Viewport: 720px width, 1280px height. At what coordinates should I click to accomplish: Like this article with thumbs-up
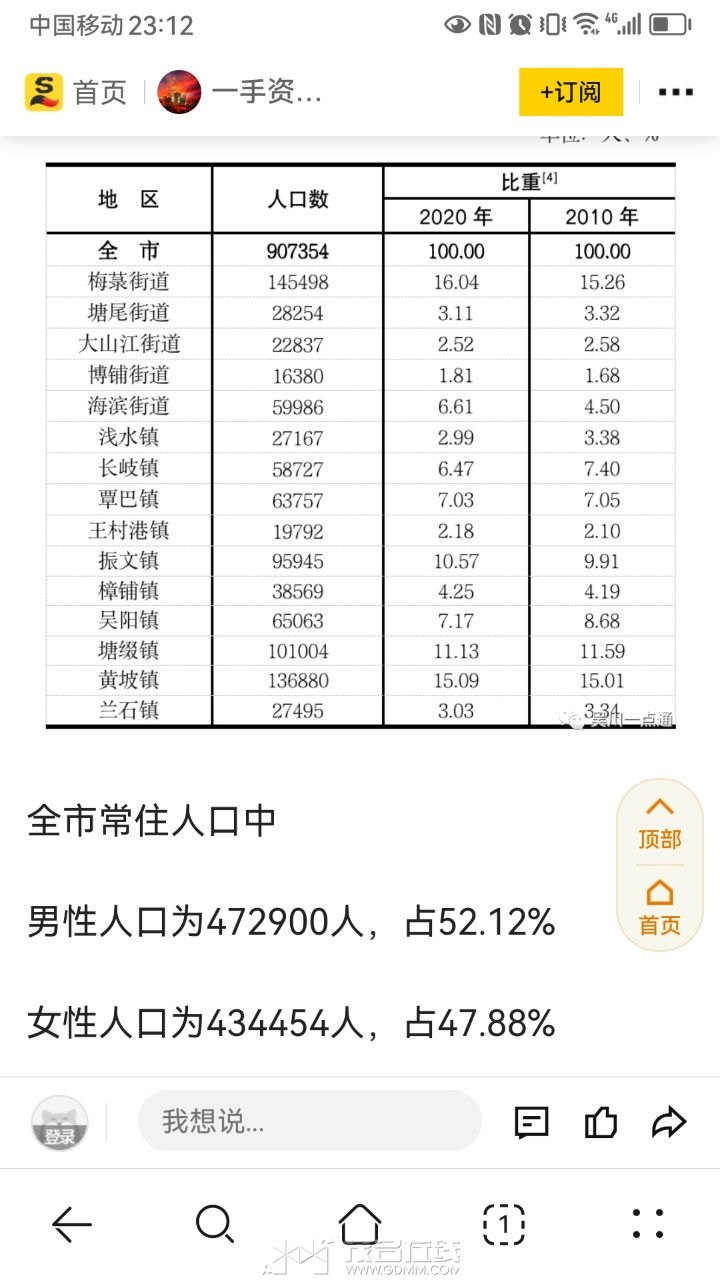tap(601, 1122)
